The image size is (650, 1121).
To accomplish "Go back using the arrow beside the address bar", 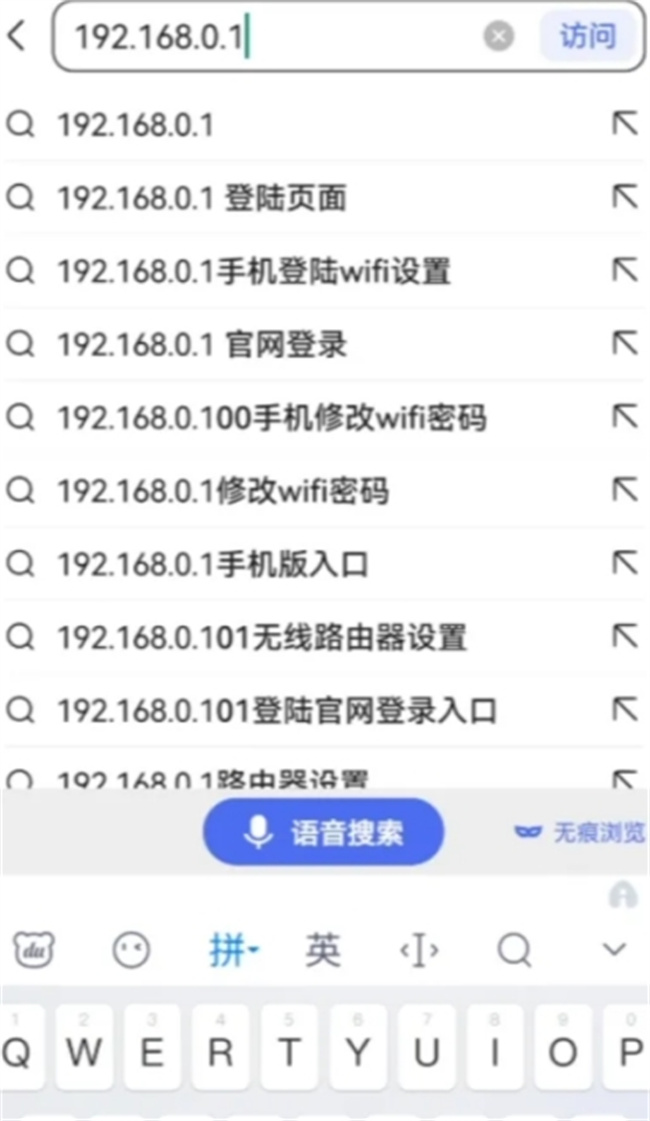I will [17, 36].
